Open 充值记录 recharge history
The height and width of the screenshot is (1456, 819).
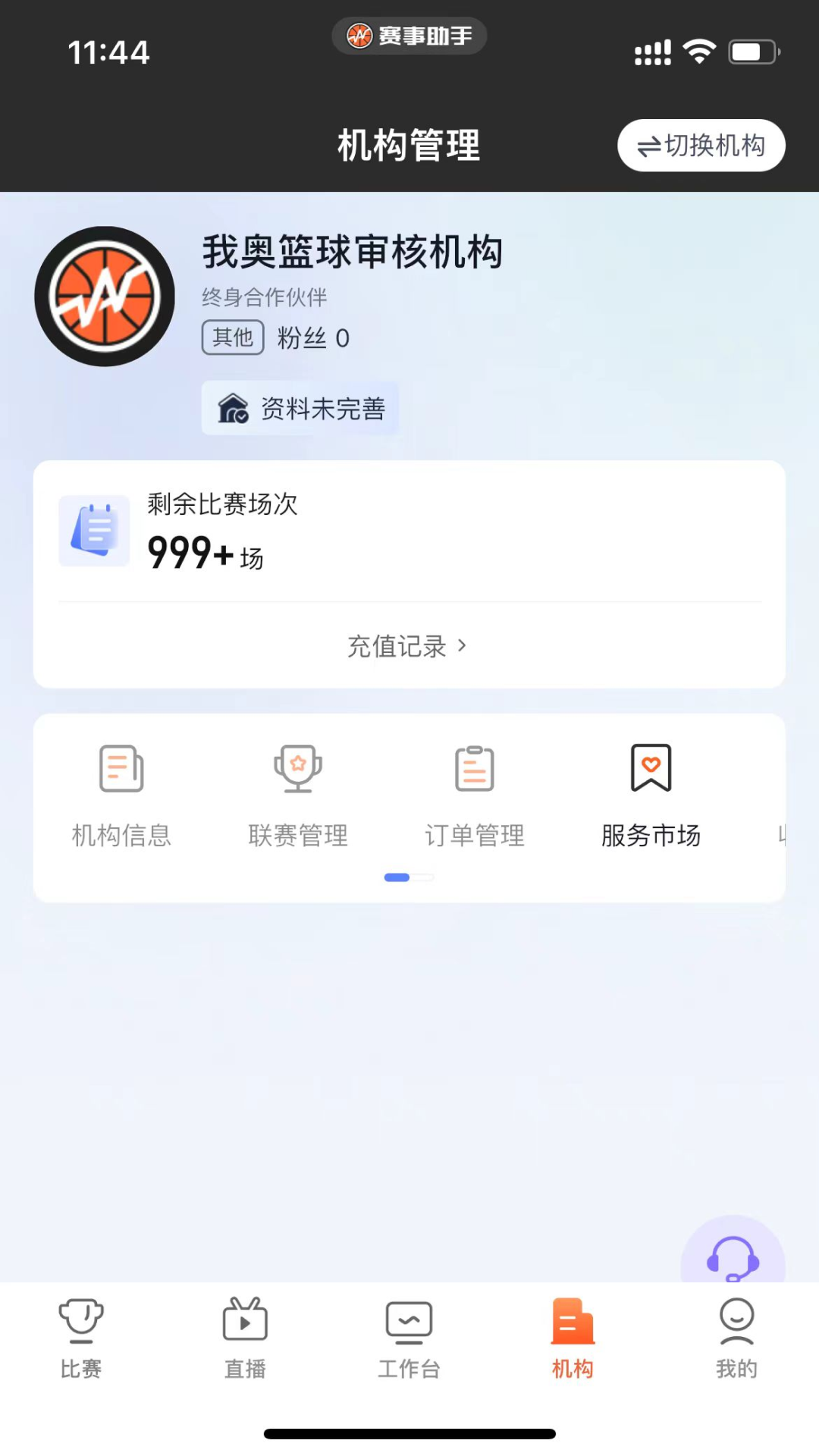397,645
